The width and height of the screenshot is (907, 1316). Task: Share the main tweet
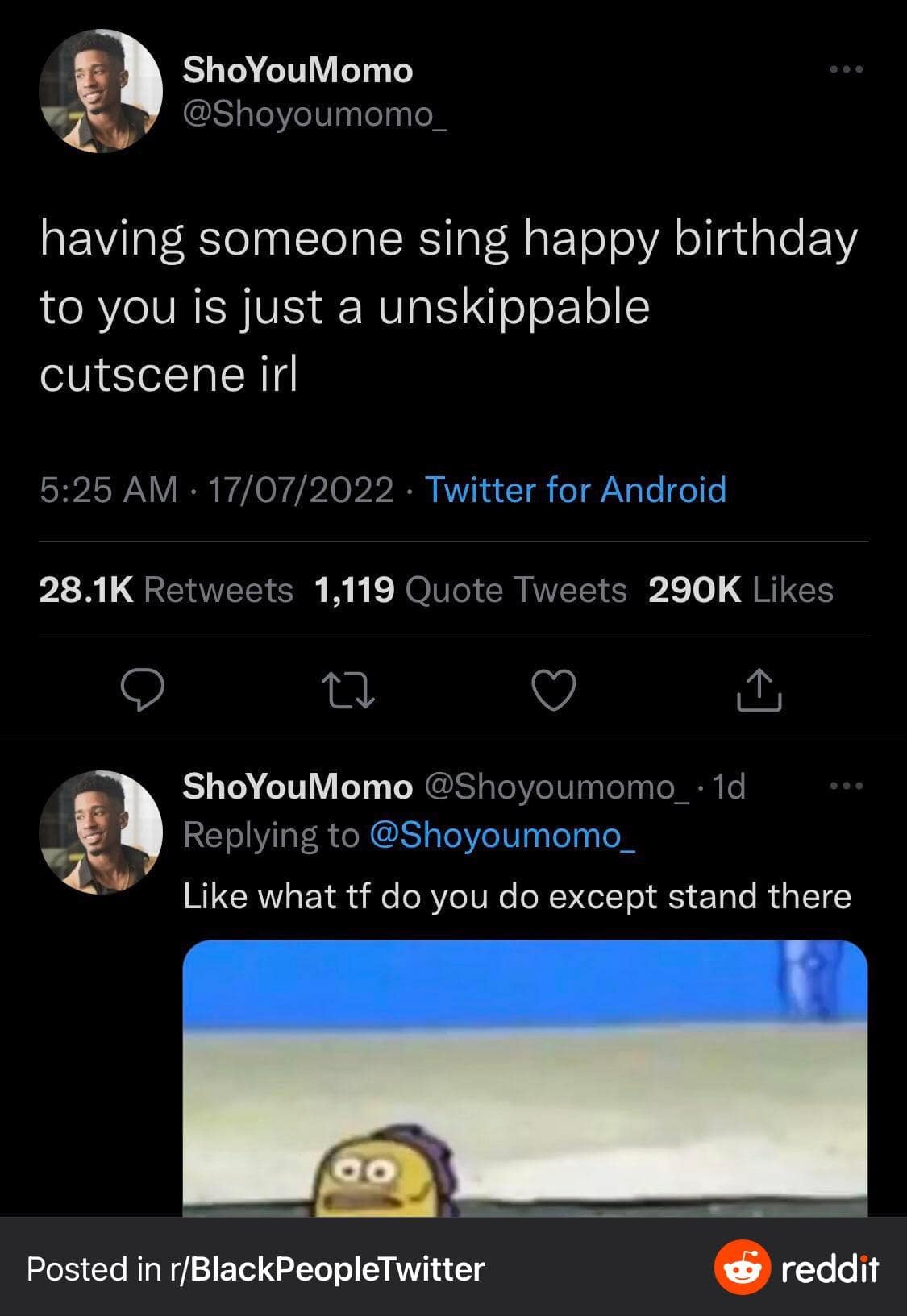(x=759, y=691)
